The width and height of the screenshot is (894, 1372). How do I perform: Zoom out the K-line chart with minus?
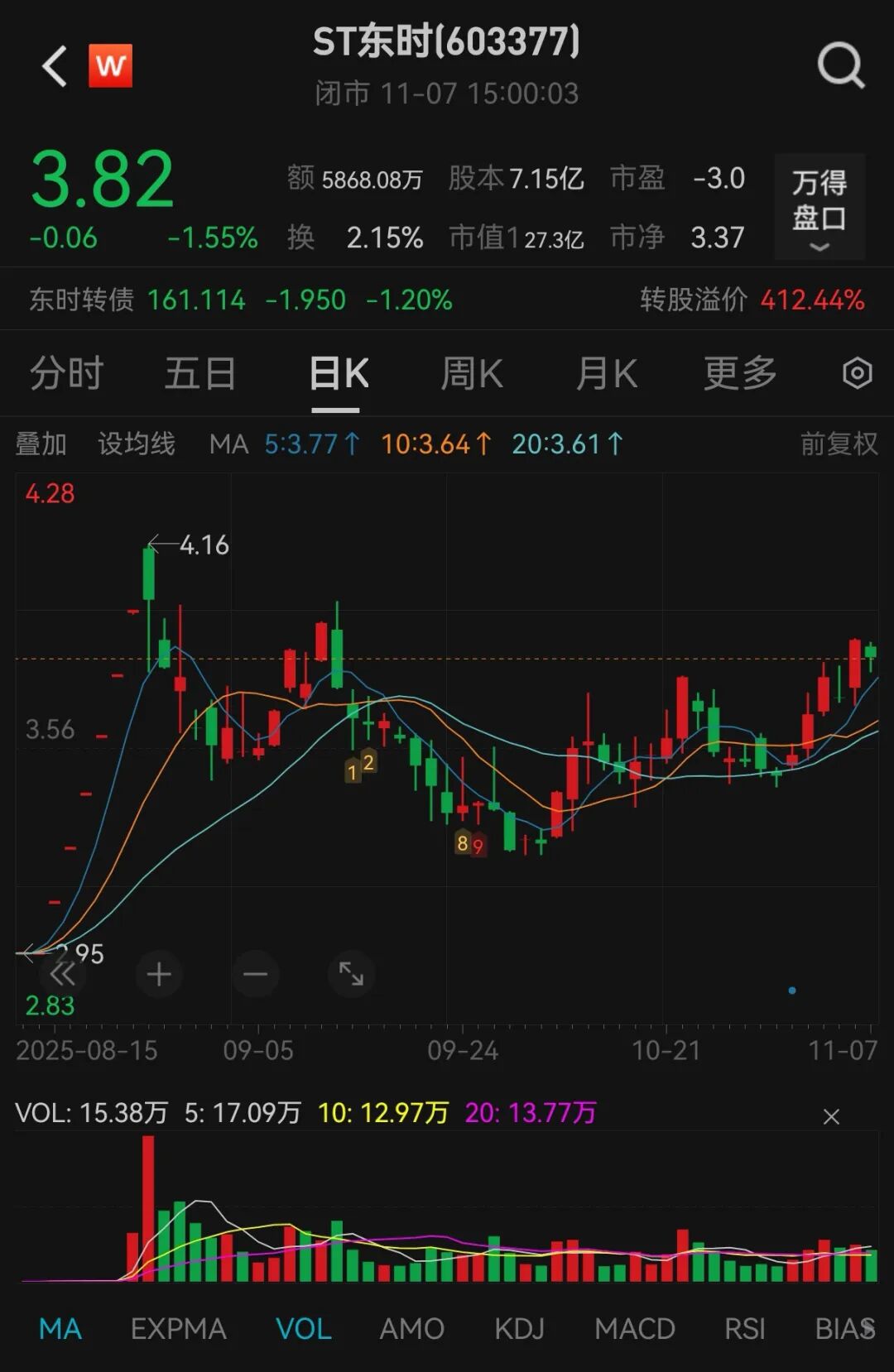(x=255, y=974)
